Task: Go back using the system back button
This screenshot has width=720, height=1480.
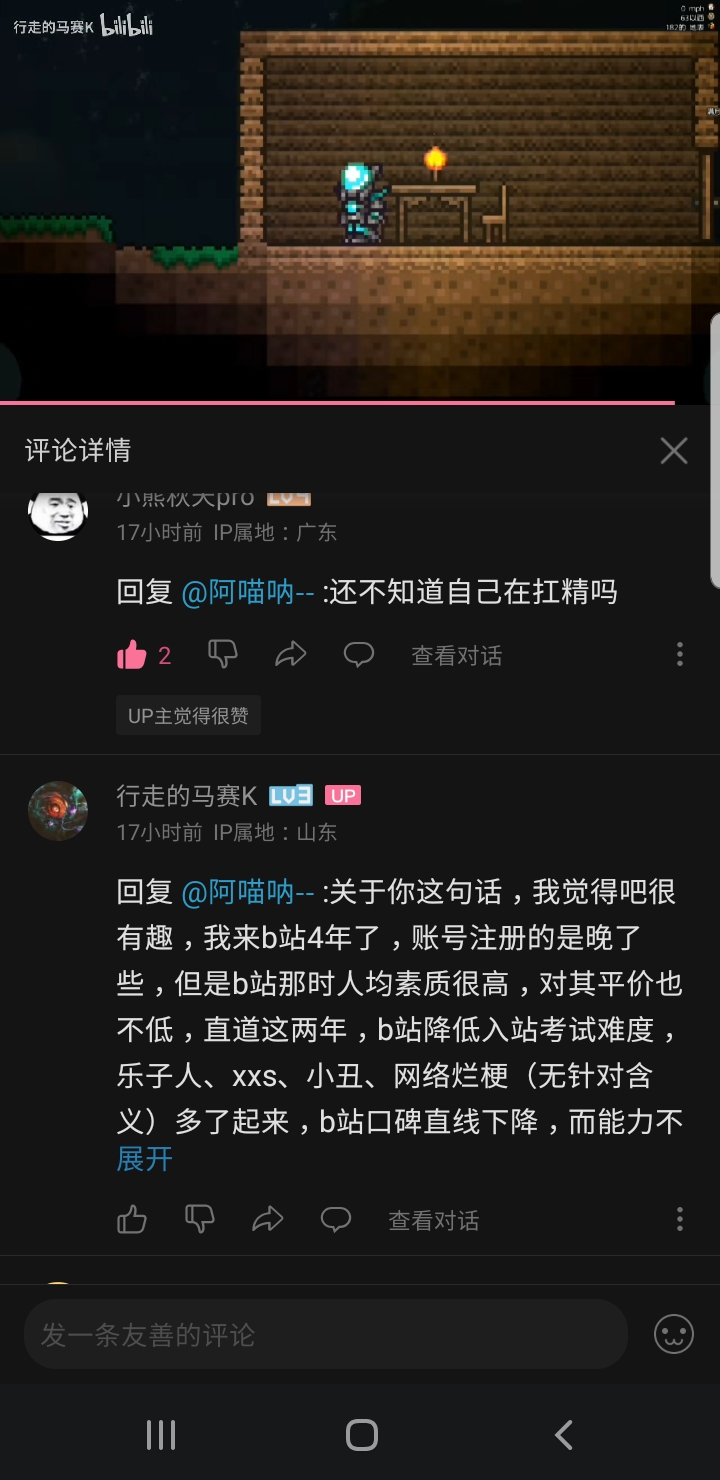Action: [x=563, y=1435]
